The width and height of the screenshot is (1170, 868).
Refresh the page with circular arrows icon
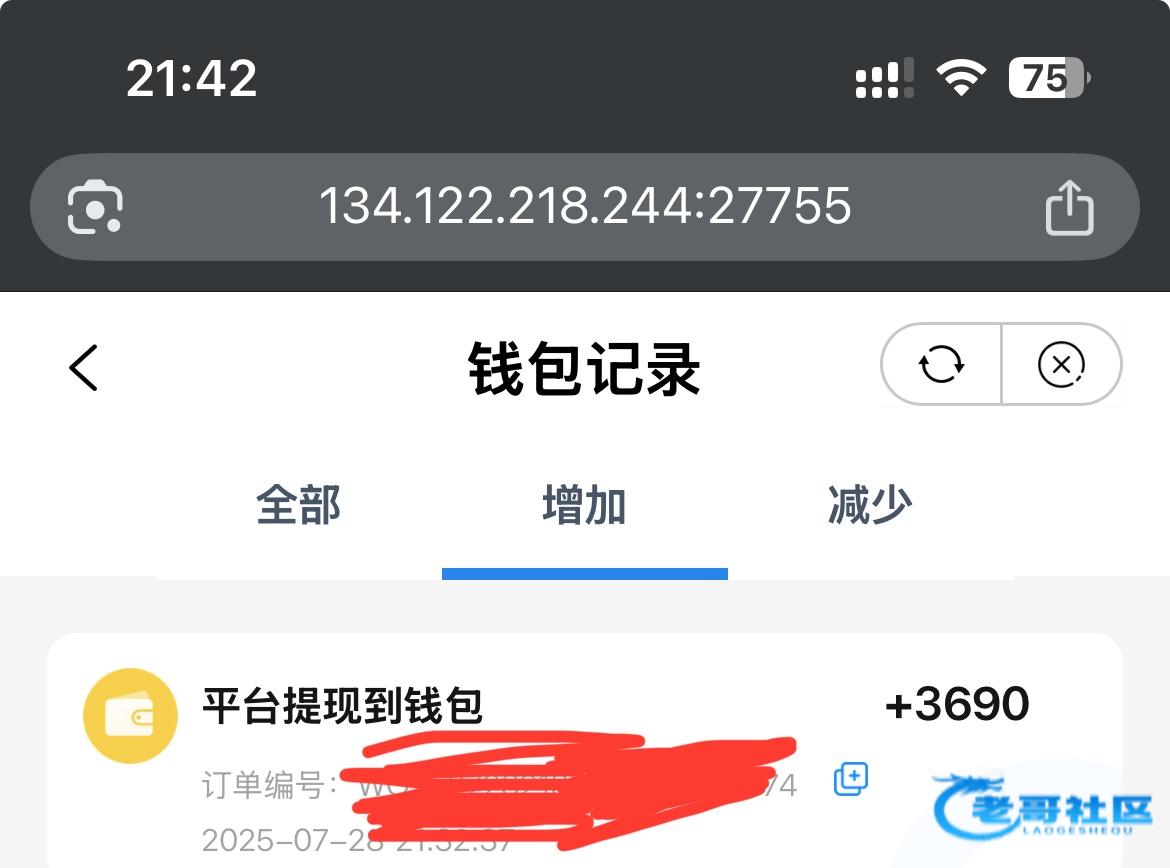point(941,365)
